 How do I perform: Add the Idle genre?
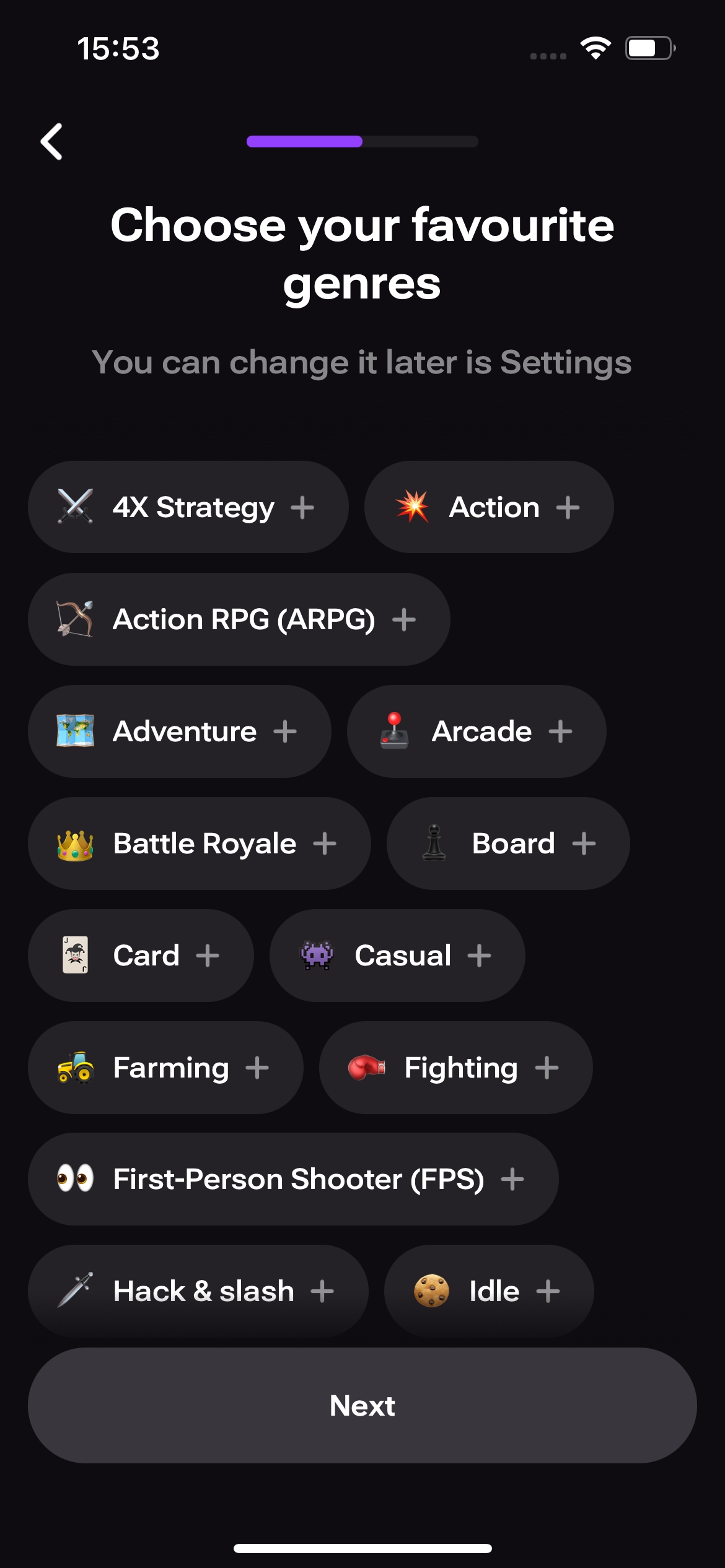click(489, 1291)
